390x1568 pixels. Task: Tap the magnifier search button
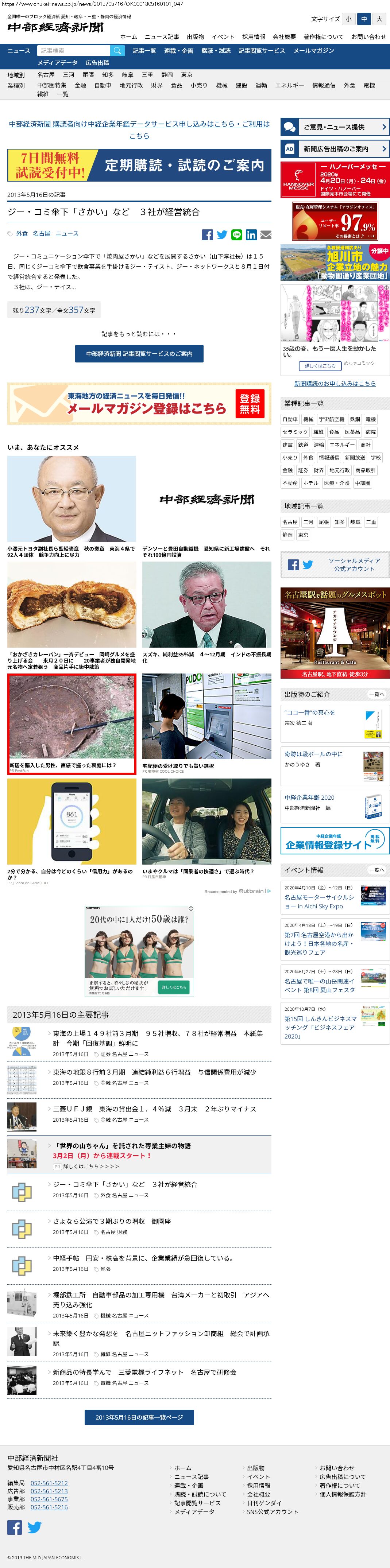tap(117, 51)
